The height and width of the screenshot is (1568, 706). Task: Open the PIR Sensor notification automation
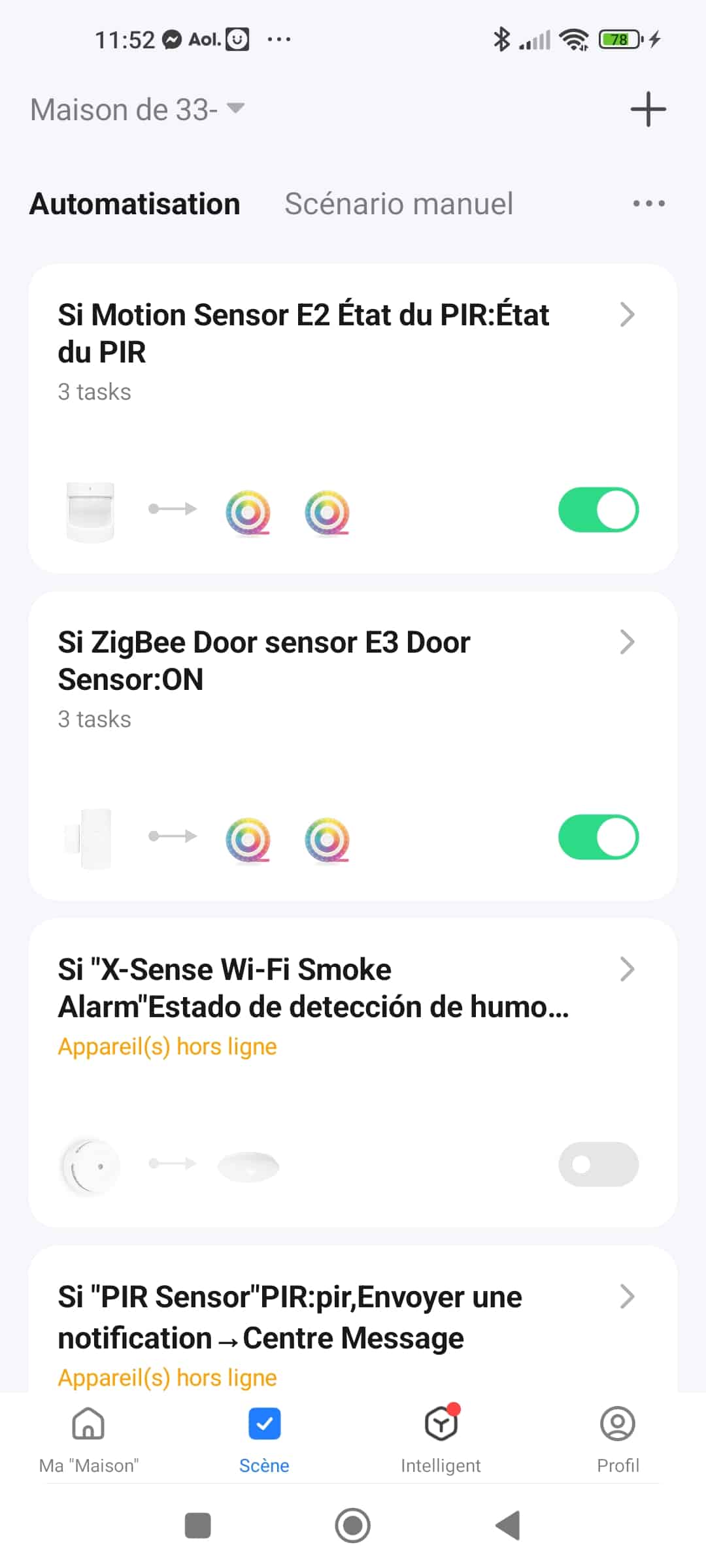(353, 1318)
